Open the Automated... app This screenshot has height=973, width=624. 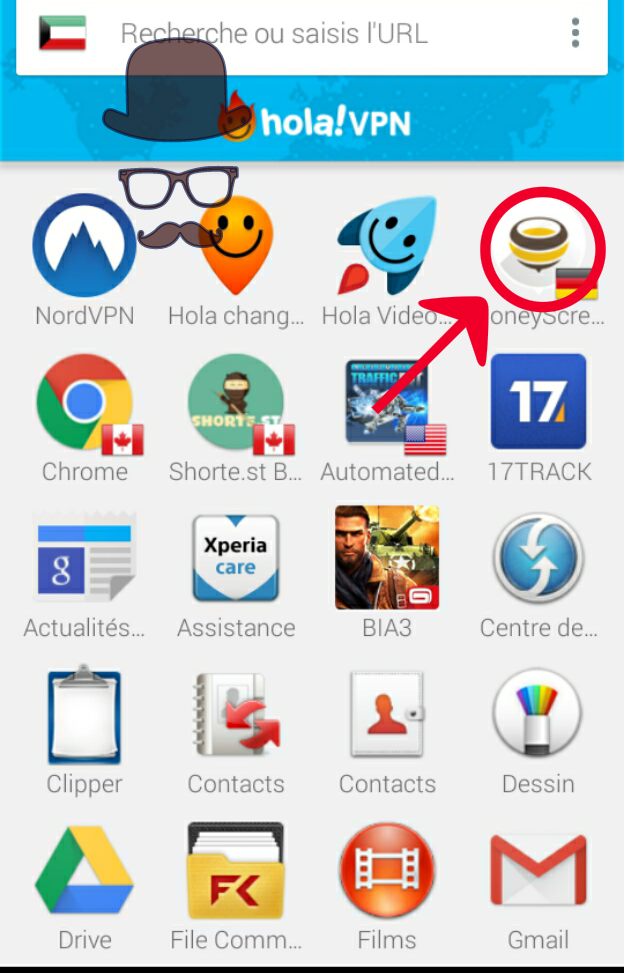386,402
